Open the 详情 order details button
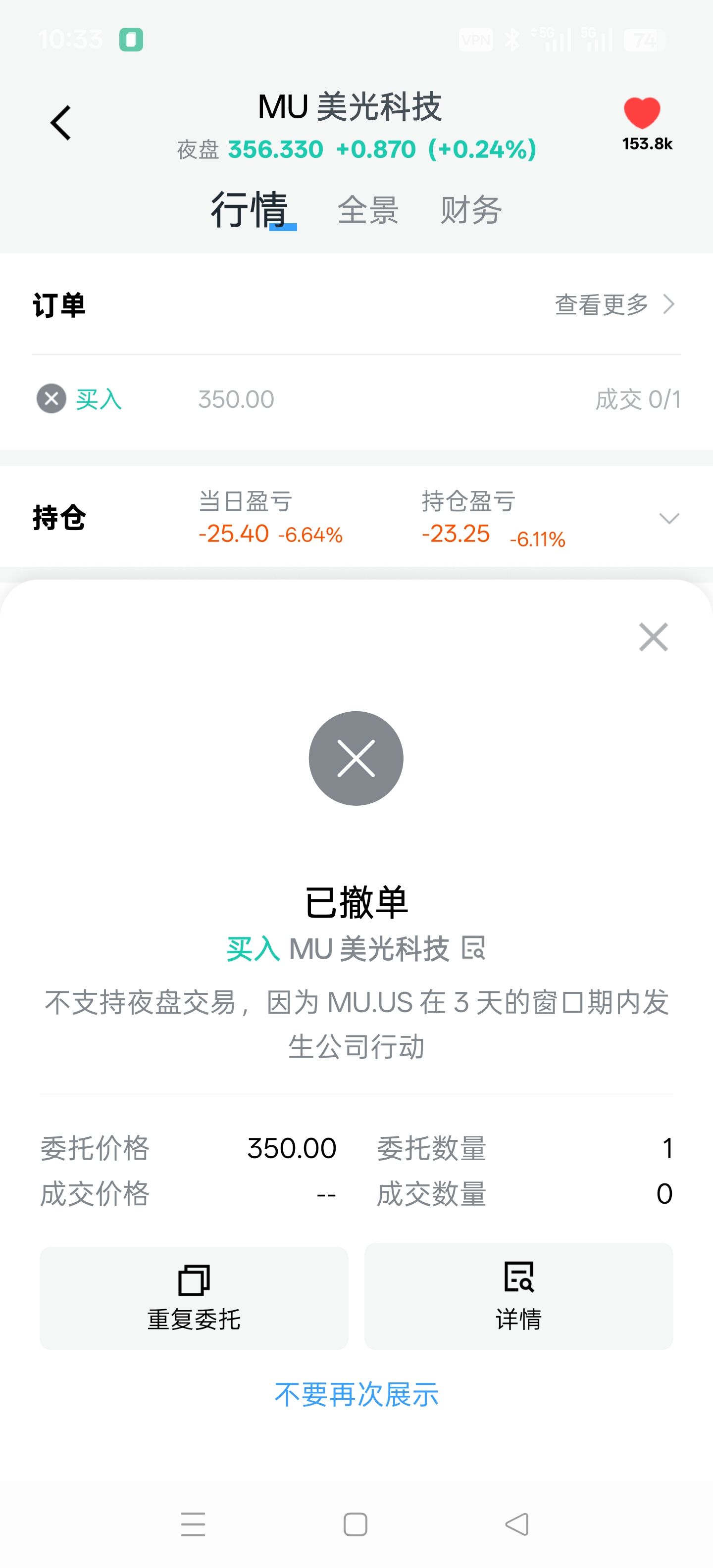 (x=518, y=1297)
